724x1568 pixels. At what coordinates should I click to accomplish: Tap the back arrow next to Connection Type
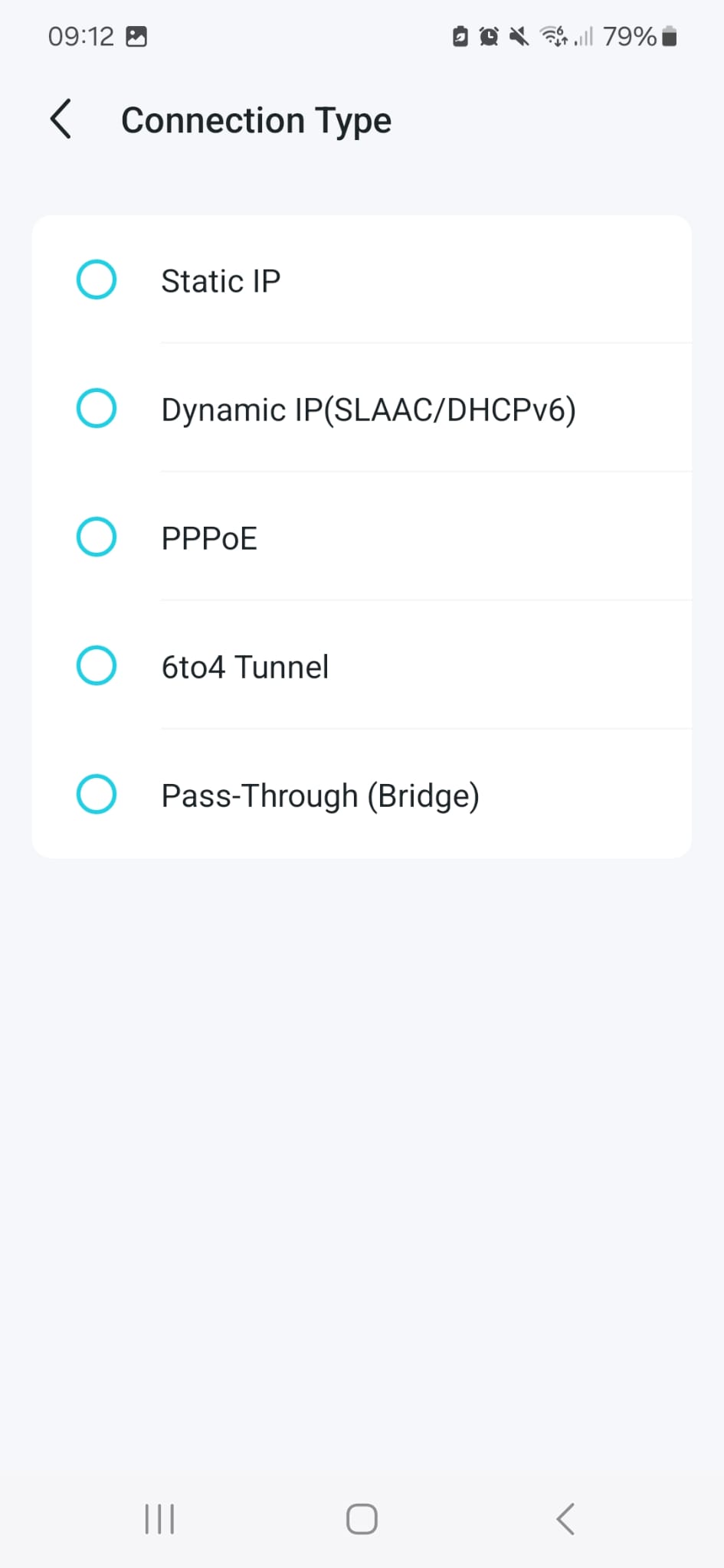61,119
